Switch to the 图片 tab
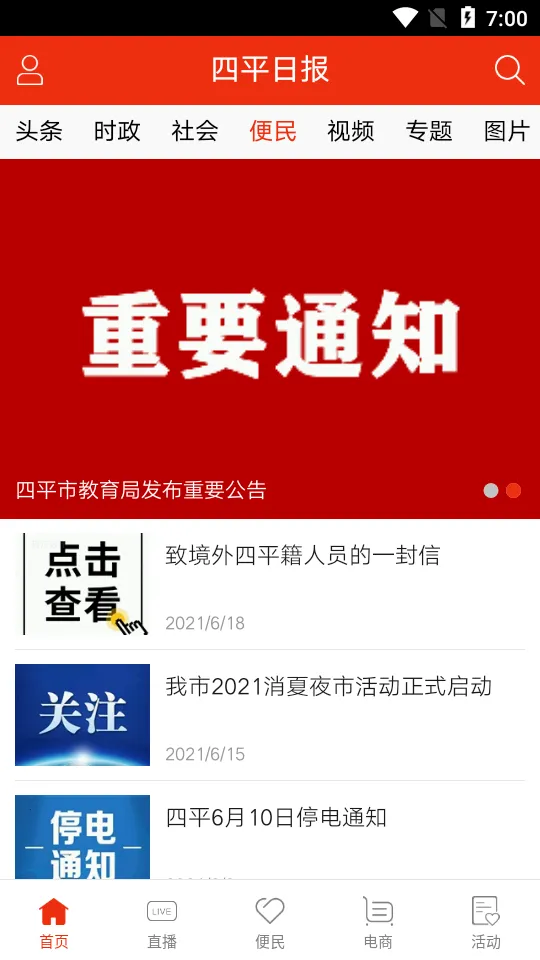Image resolution: width=540 pixels, height=960 pixels. pyautogui.click(x=507, y=131)
